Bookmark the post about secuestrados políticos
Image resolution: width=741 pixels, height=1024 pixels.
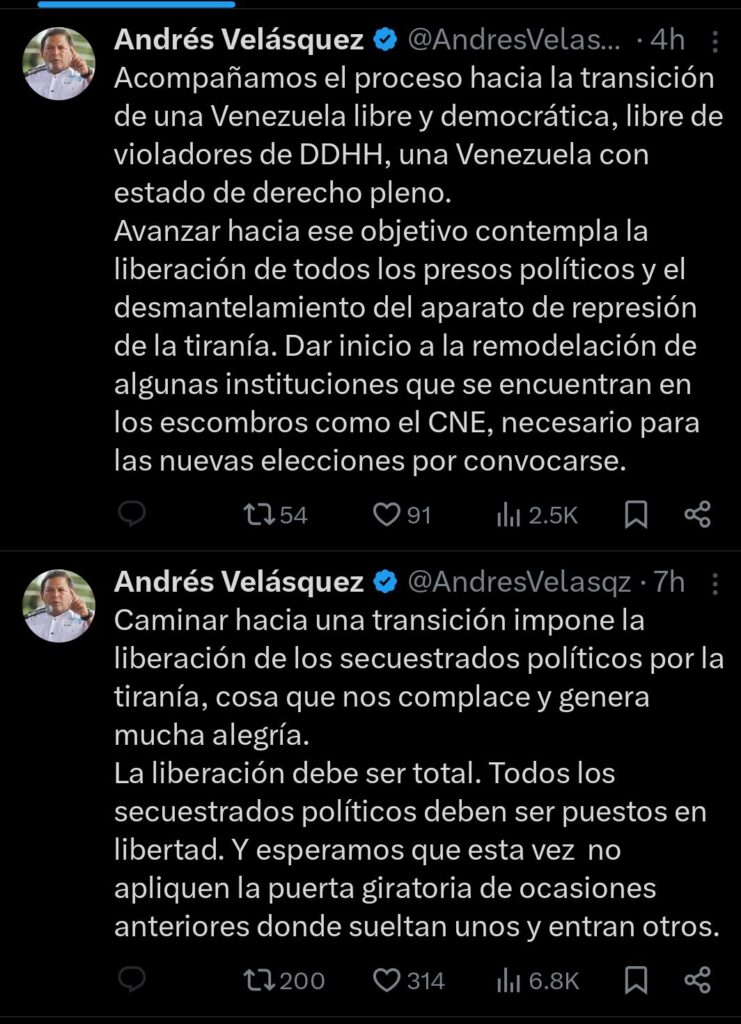pos(635,980)
